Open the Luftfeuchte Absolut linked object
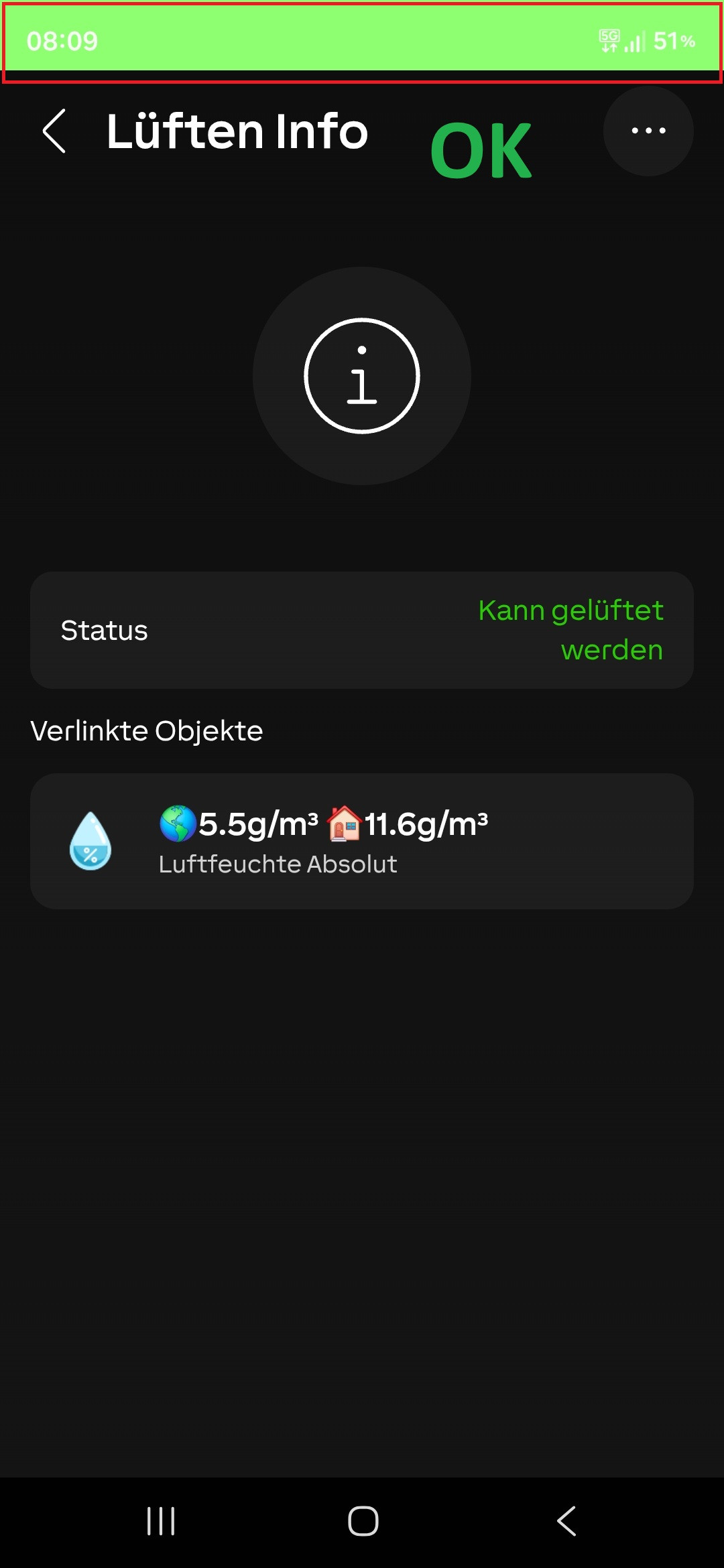 (x=362, y=841)
